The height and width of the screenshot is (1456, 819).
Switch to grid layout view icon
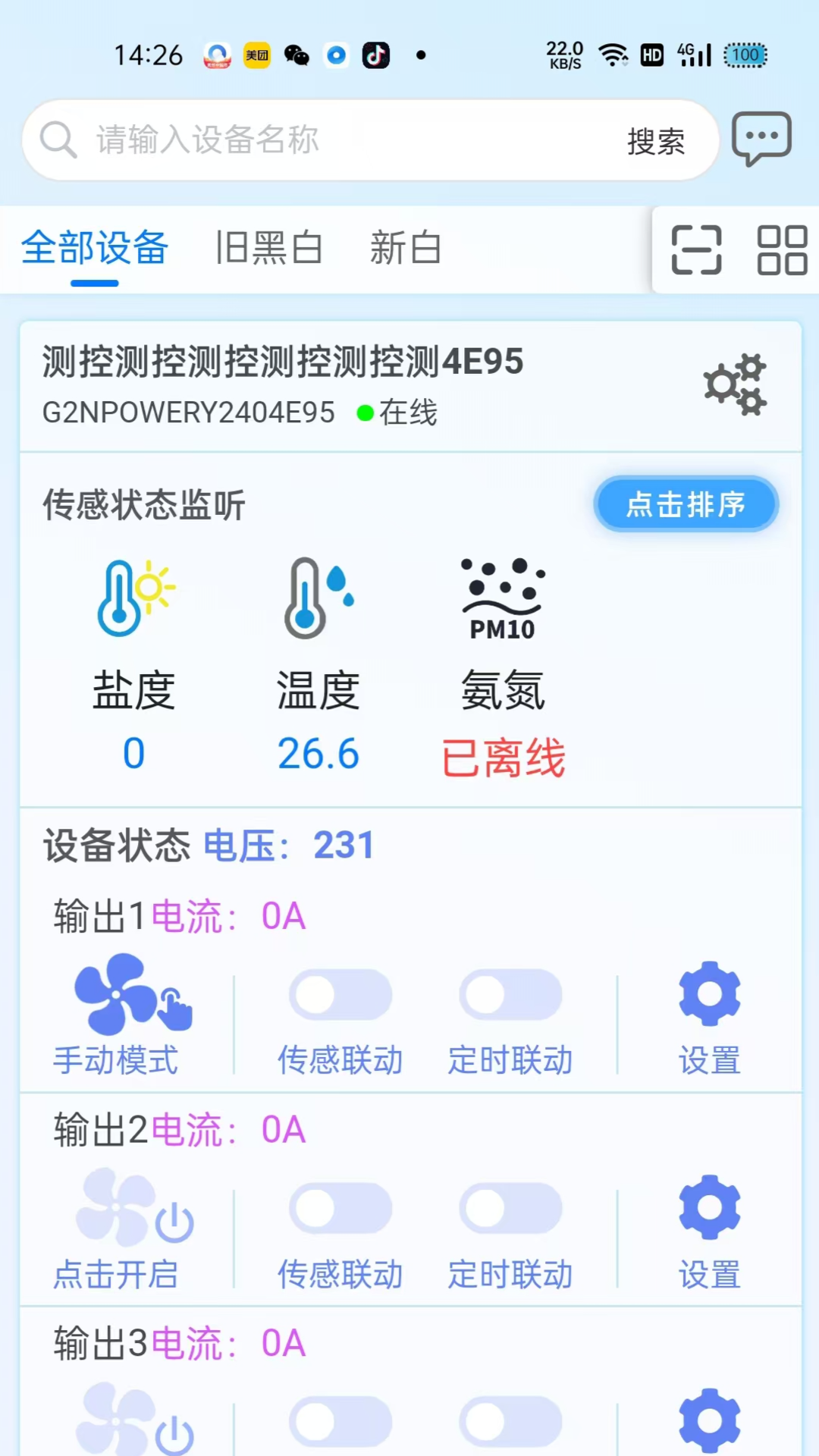(x=781, y=250)
